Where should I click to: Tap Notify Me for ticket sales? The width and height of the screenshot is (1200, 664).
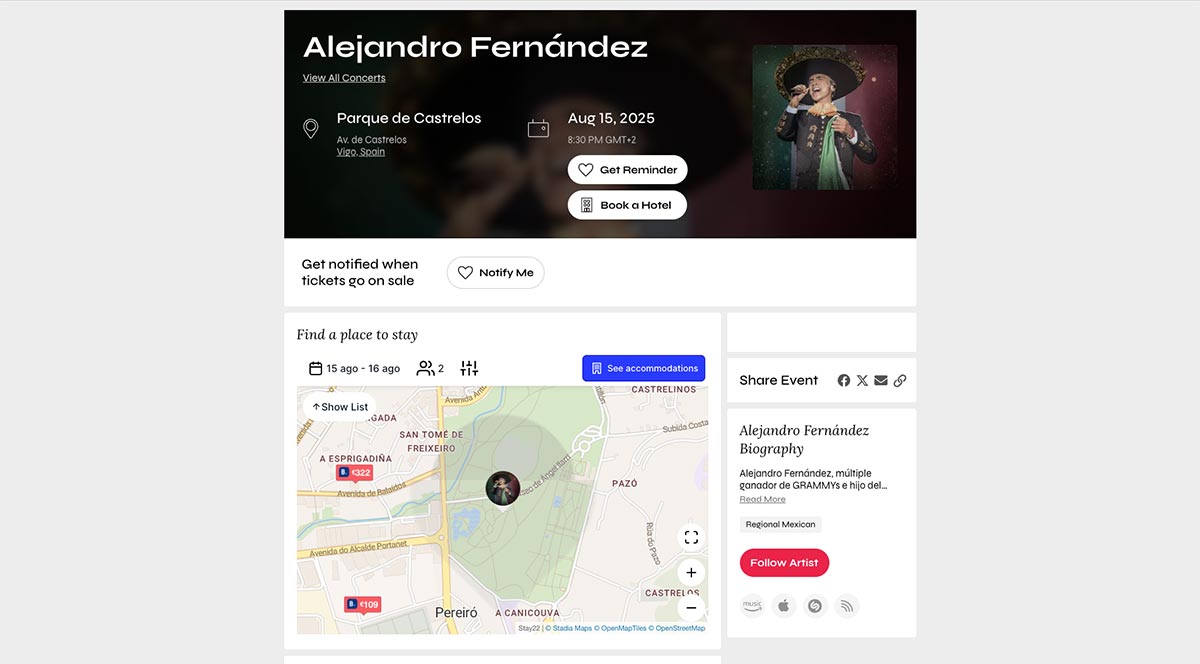tap(495, 272)
